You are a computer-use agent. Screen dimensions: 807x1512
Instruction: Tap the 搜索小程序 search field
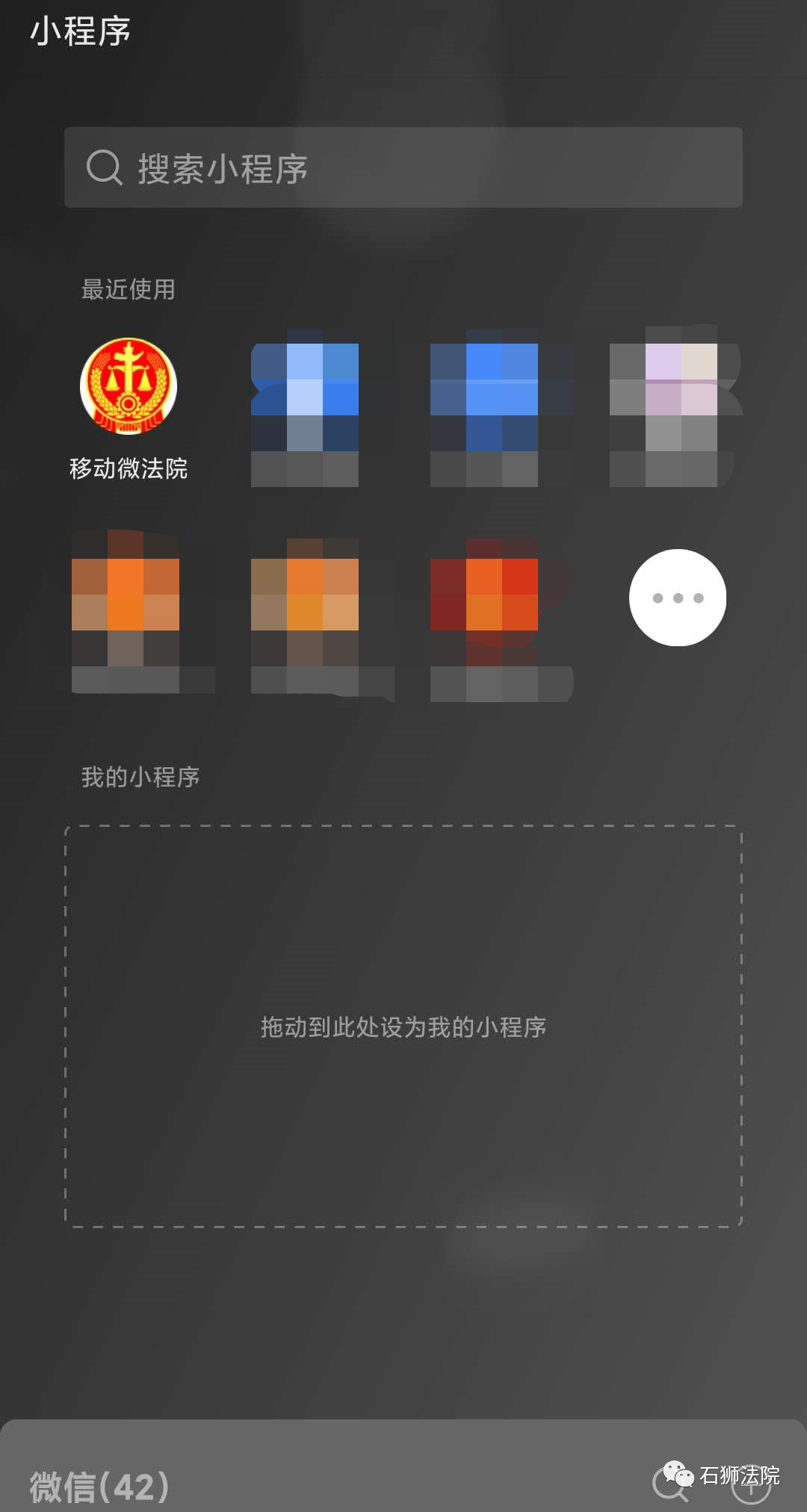point(403,168)
